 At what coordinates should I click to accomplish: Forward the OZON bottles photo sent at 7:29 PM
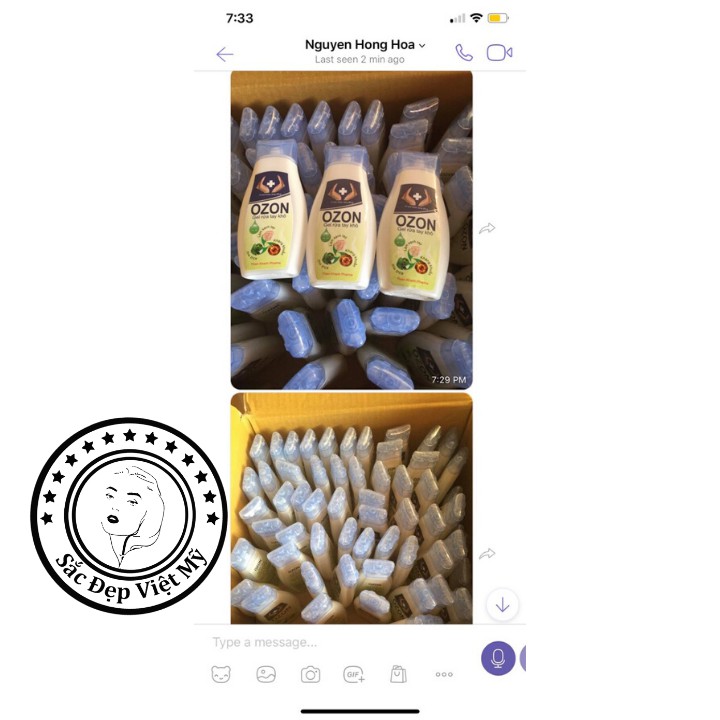pyautogui.click(x=487, y=229)
